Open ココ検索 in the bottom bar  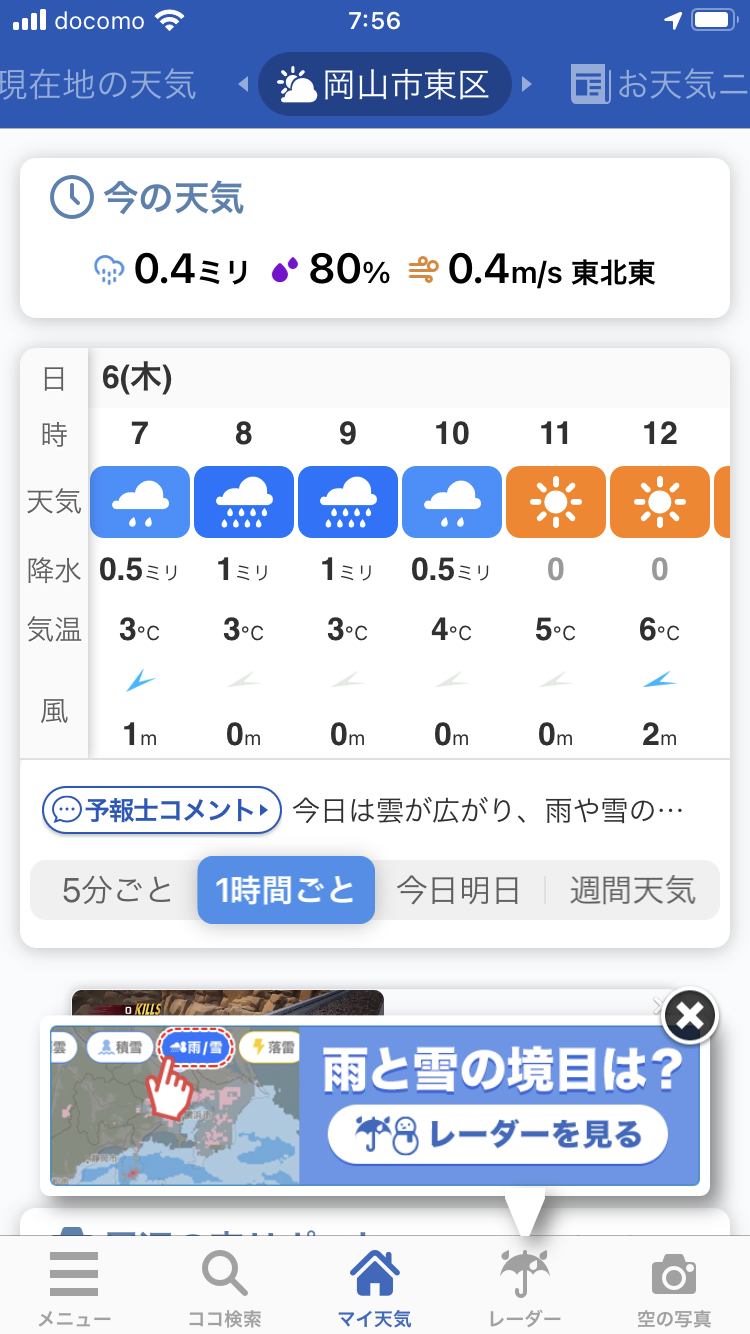coord(225,1288)
